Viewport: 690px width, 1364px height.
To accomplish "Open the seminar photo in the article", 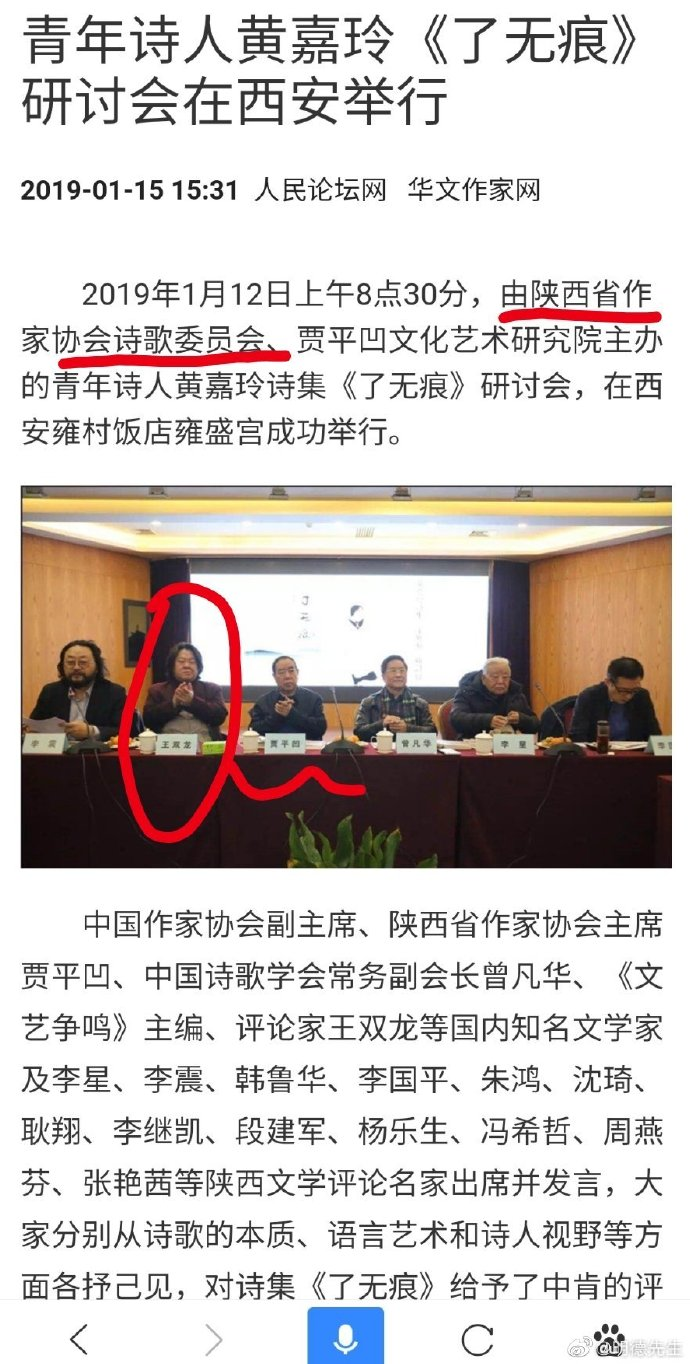I will tap(345, 677).
